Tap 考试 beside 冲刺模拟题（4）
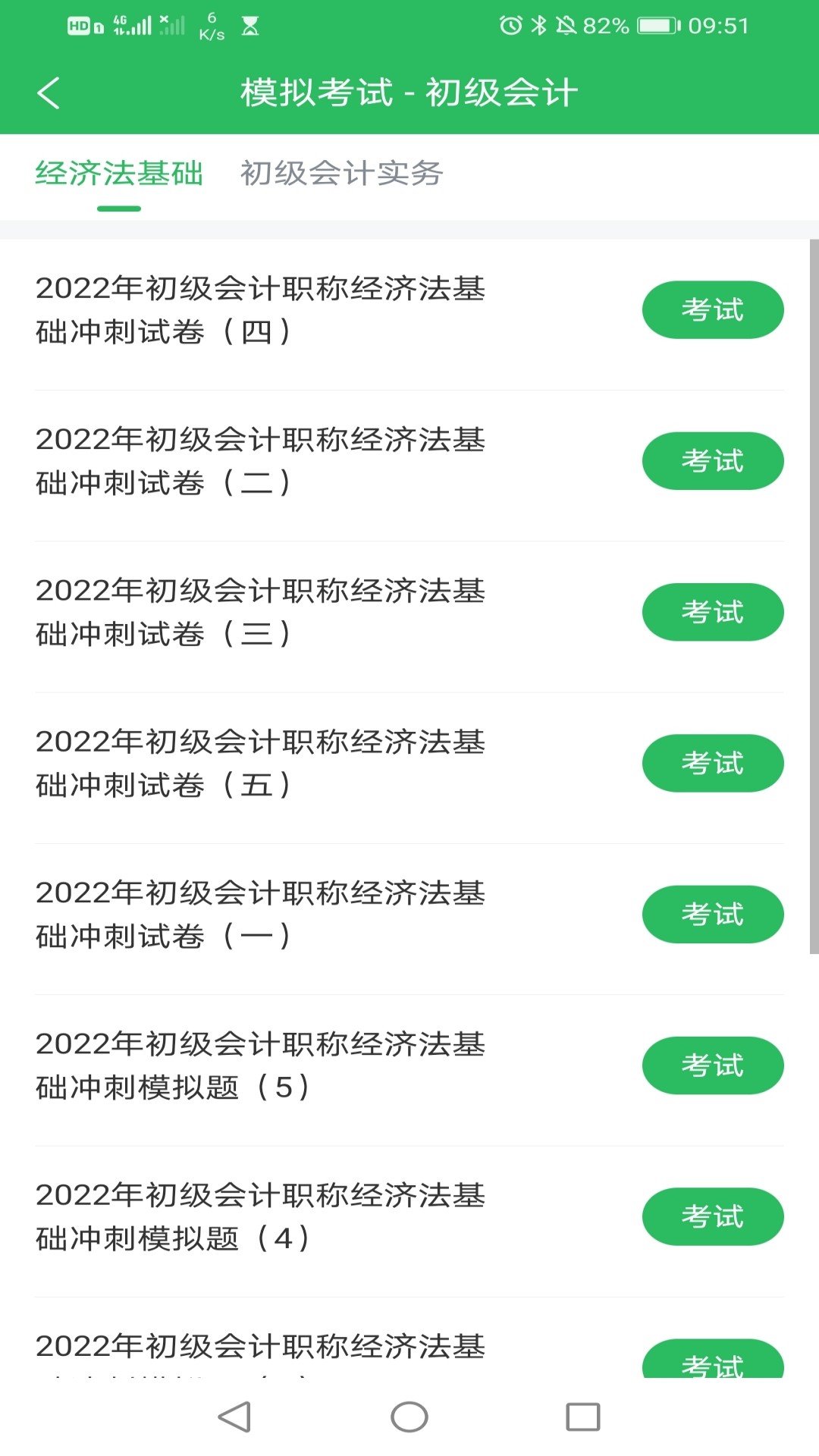The image size is (819, 1456). 712,1216
